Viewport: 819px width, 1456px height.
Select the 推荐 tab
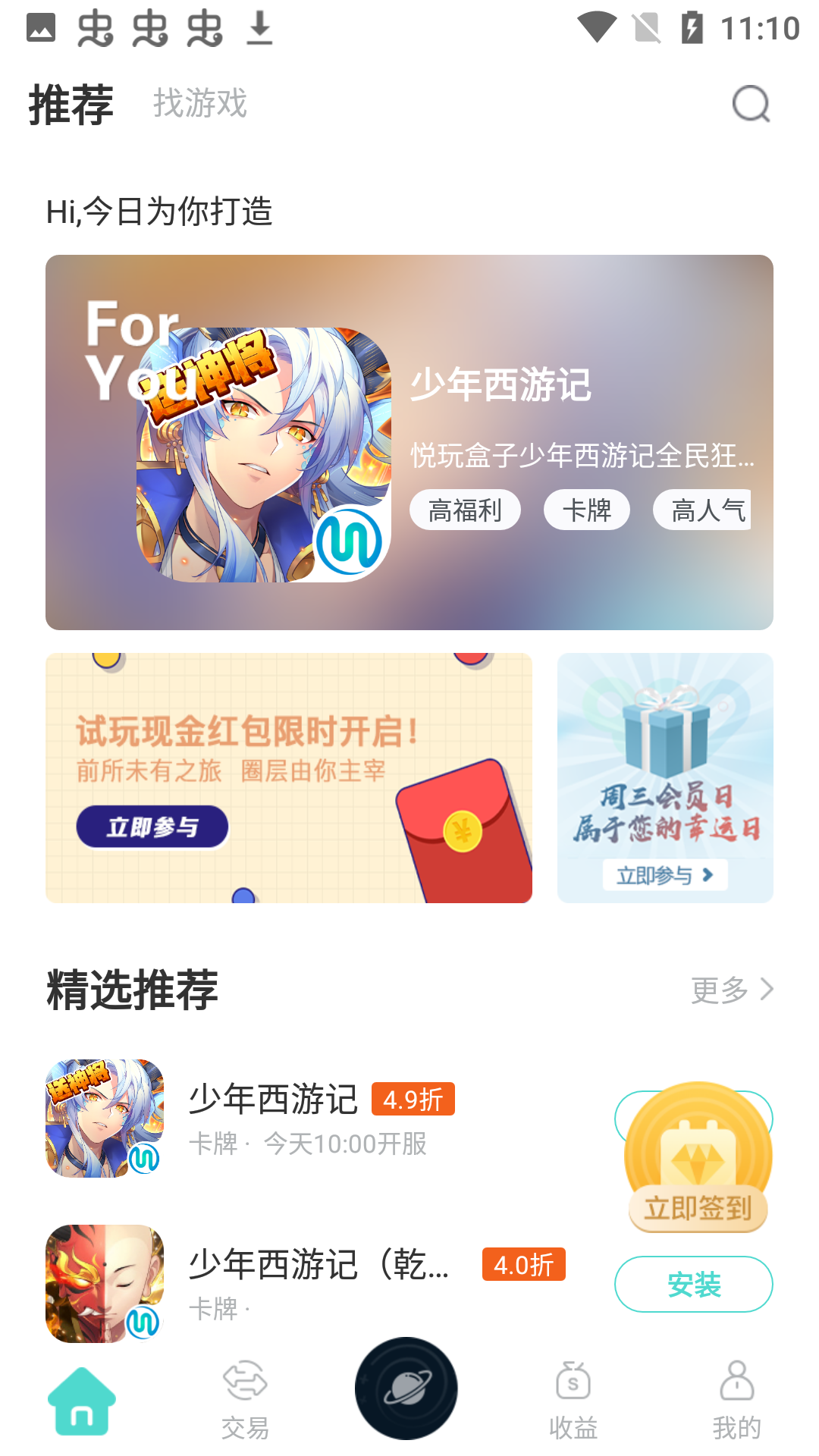[71, 105]
